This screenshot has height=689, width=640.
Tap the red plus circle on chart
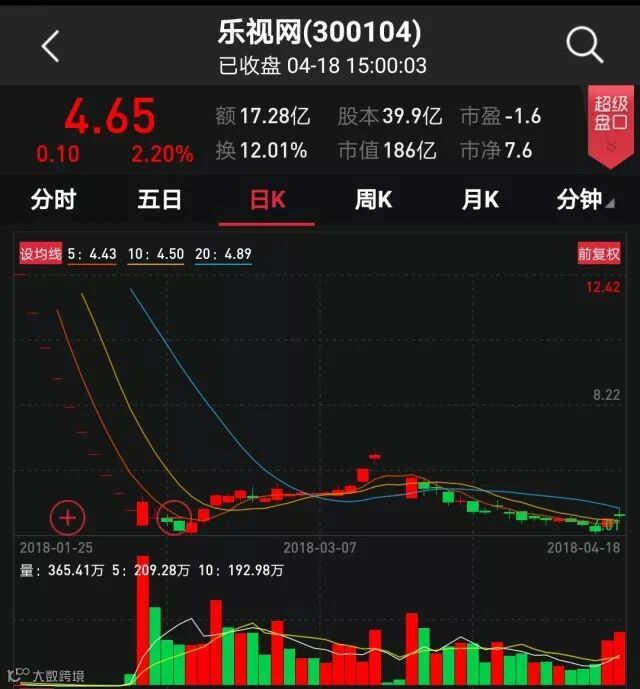point(68,518)
